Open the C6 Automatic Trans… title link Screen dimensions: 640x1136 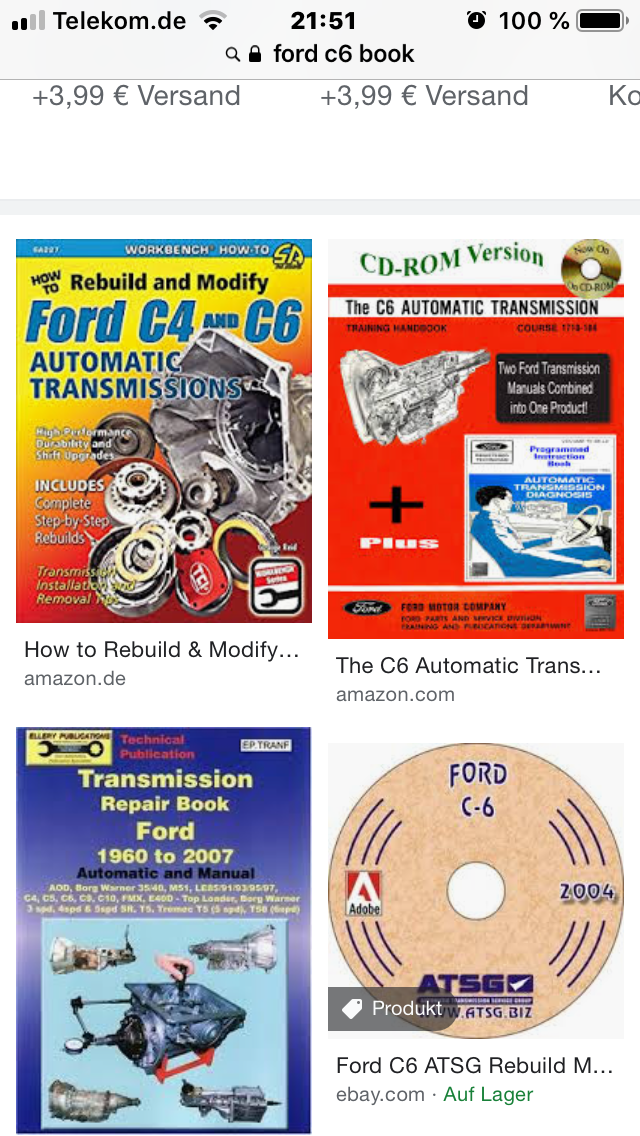(468, 666)
